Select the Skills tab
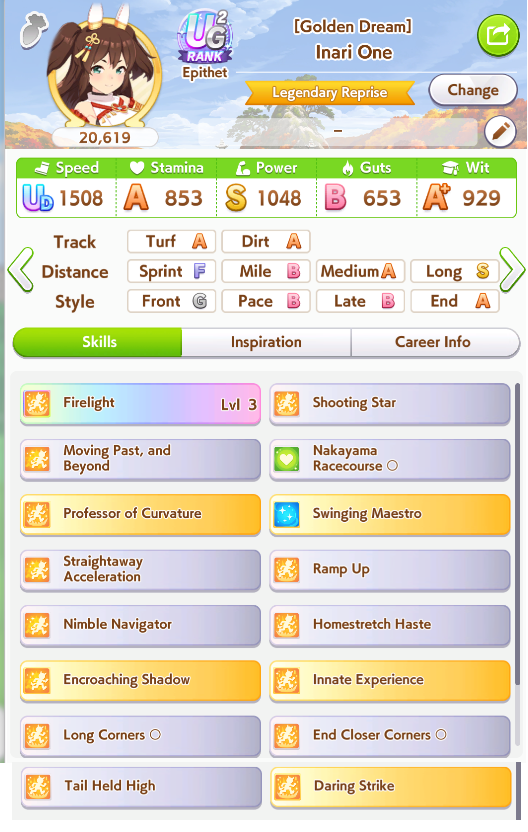528x832 pixels. pyautogui.click(x=98, y=342)
